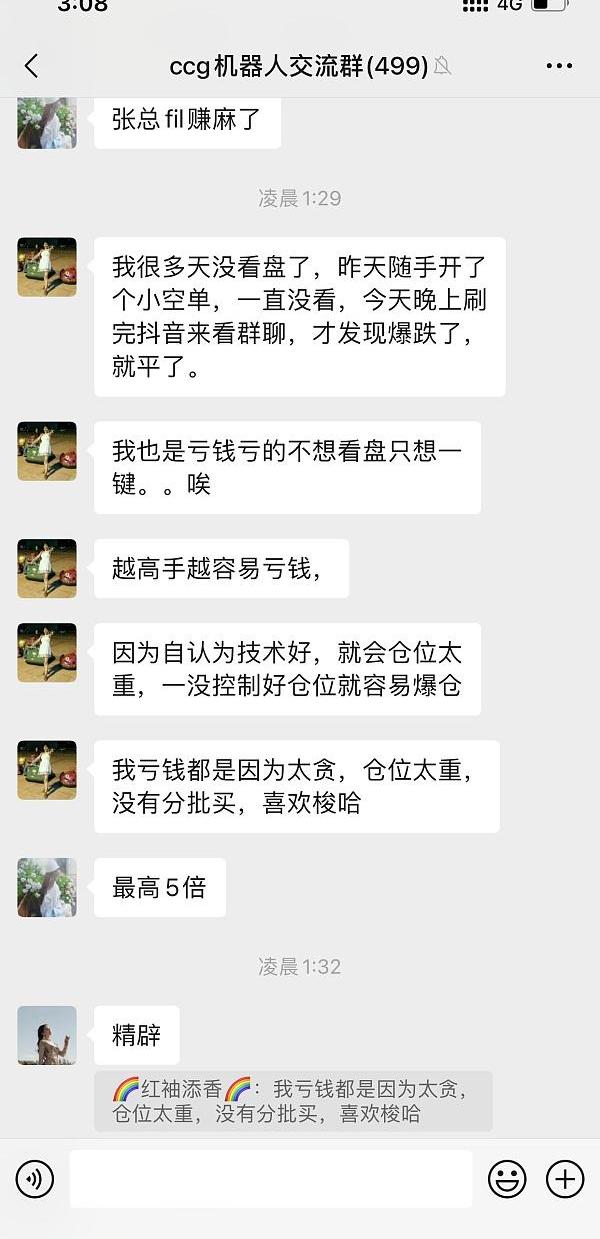The width and height of the screenshot is (600, 1239).
Task: Open avatar of sender of '精辟'
Action: coord(47,1035)
